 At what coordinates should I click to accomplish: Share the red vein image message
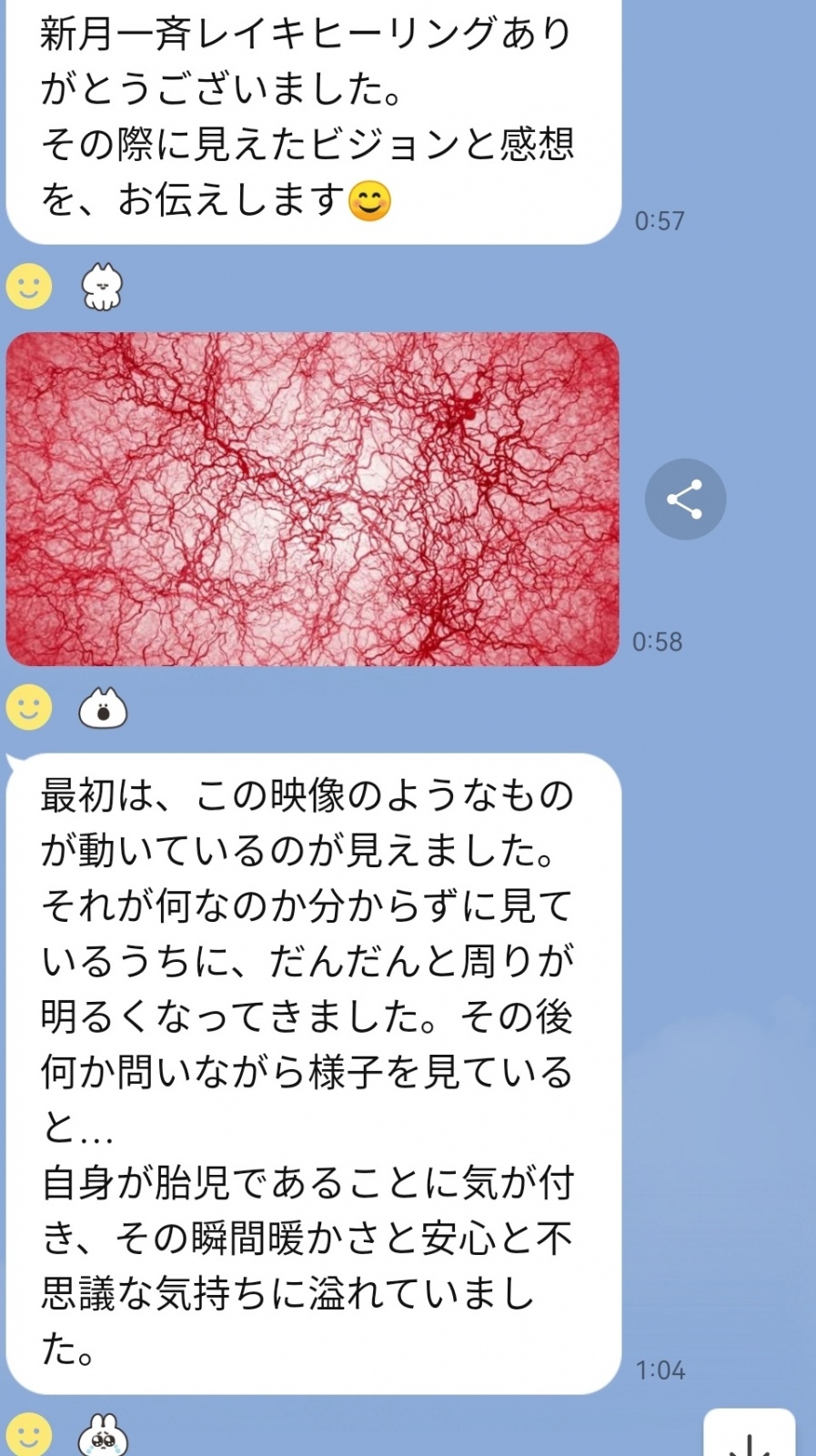coord(685,499)
